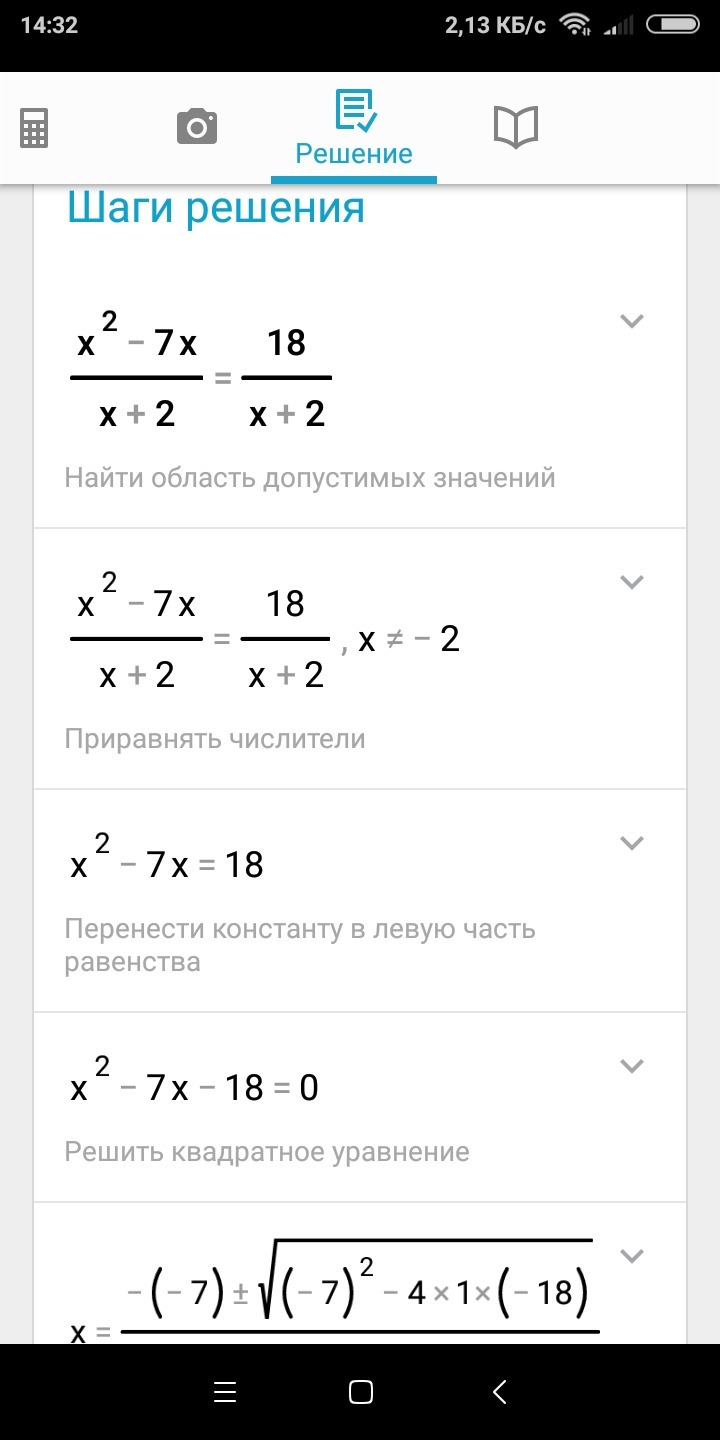This screenshot has height=1440, width=720.
Task: Expand step Решить квадратное уравнение
Action: (x=631, y=1066)
